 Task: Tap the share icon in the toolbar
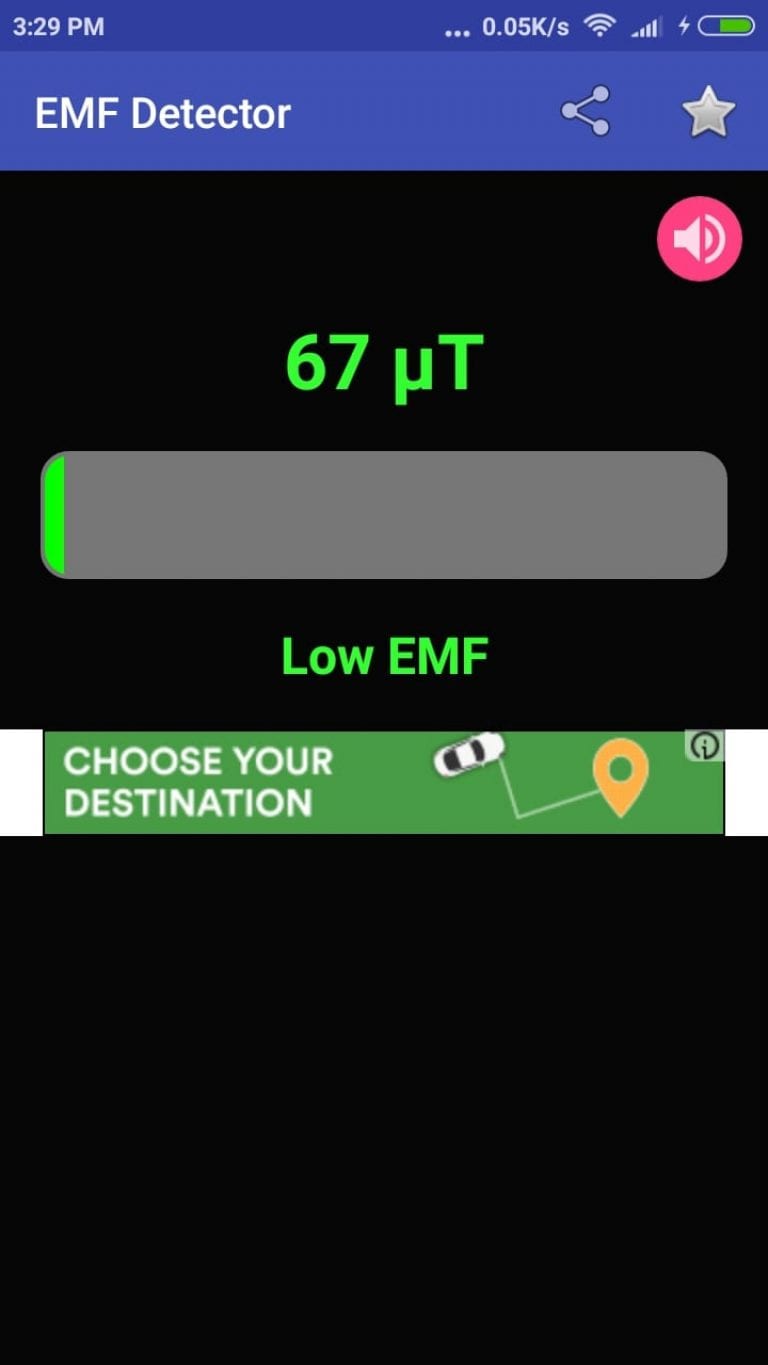pos(585,112)
